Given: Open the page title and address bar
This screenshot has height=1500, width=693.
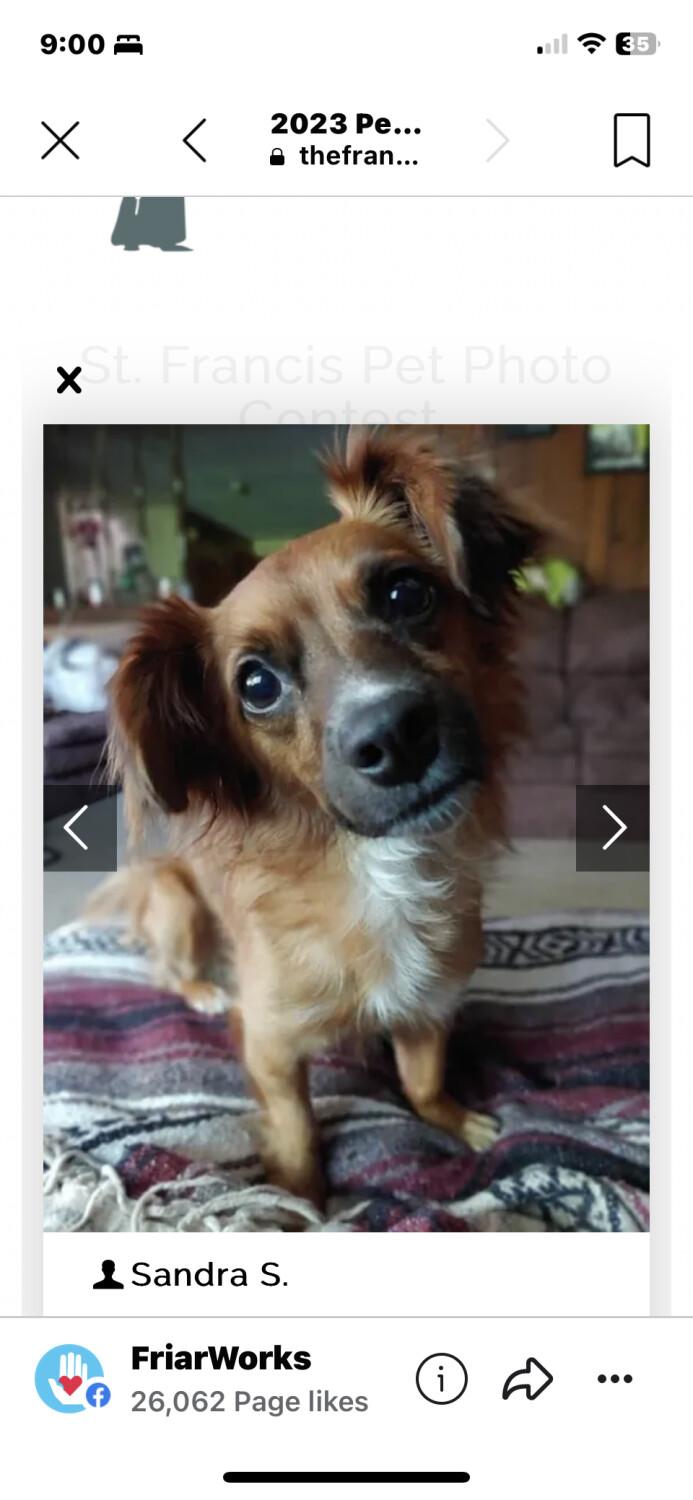Looking at the screenshot, I should tap(346, 140).
